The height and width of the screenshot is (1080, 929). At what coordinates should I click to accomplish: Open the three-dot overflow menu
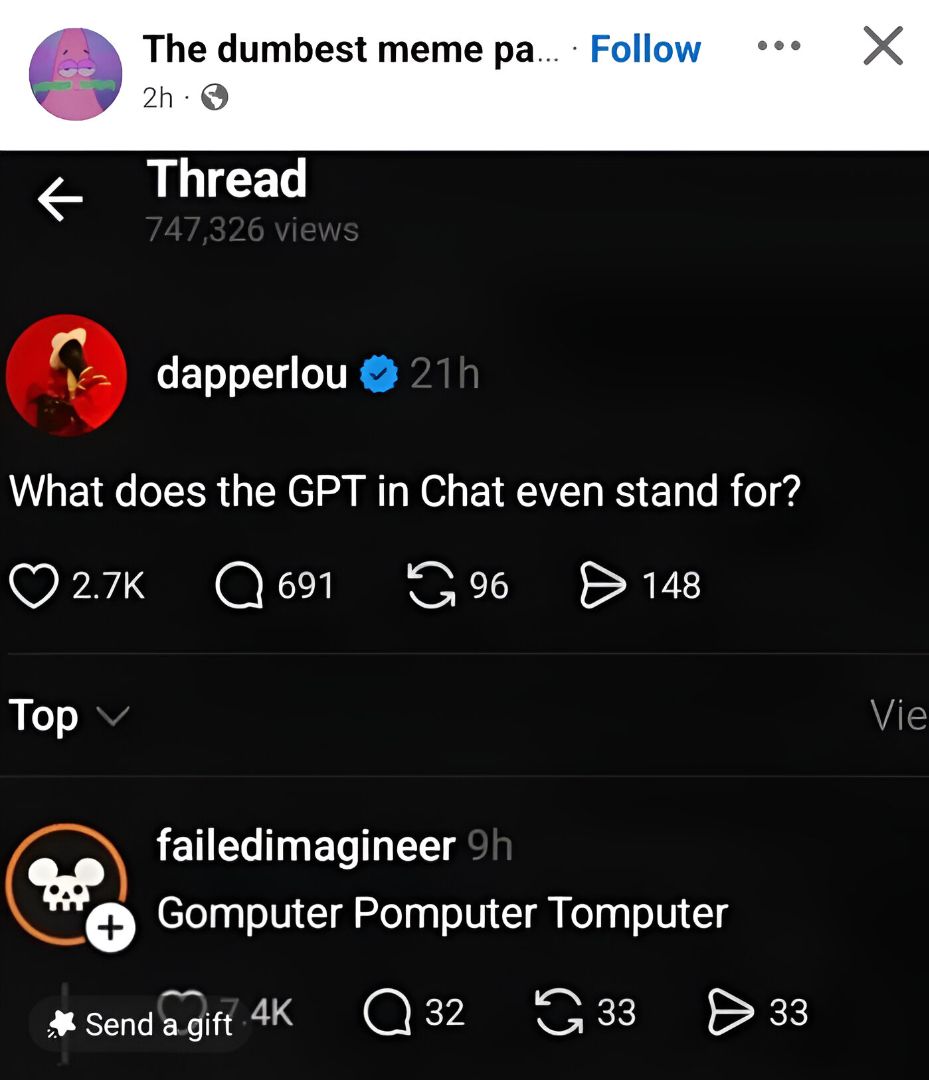[779, 46]
